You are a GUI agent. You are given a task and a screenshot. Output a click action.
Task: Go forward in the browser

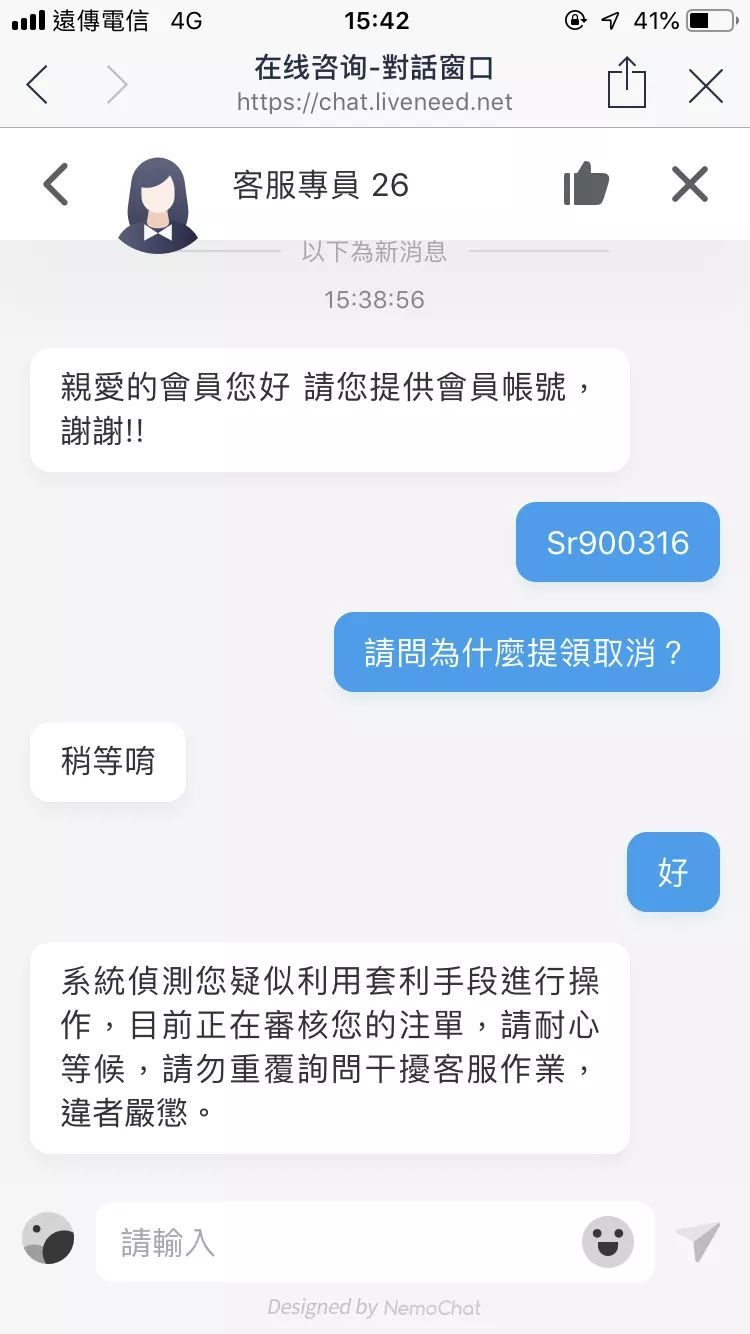(x=117, y=86)
